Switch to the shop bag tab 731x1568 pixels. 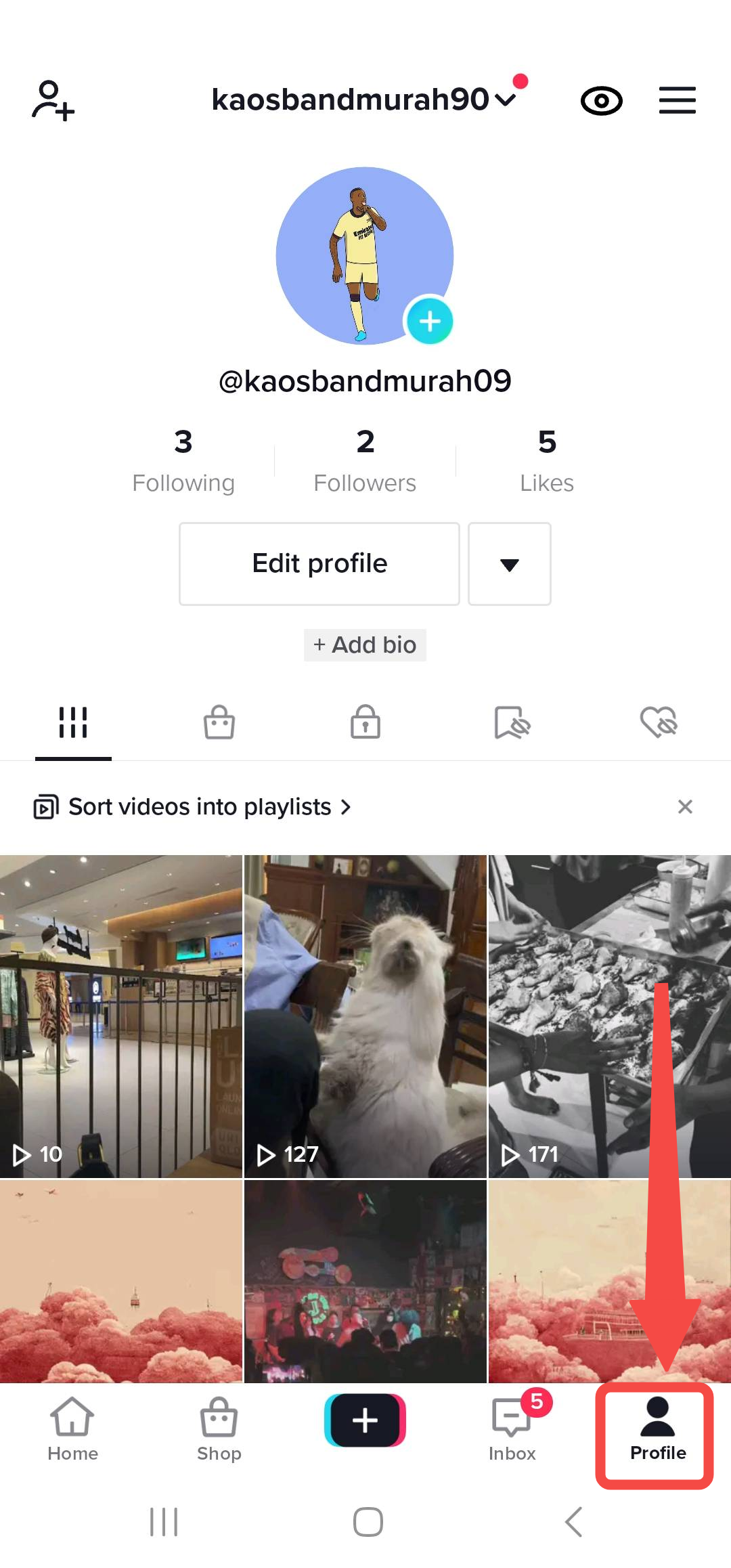tap(219, 722)
